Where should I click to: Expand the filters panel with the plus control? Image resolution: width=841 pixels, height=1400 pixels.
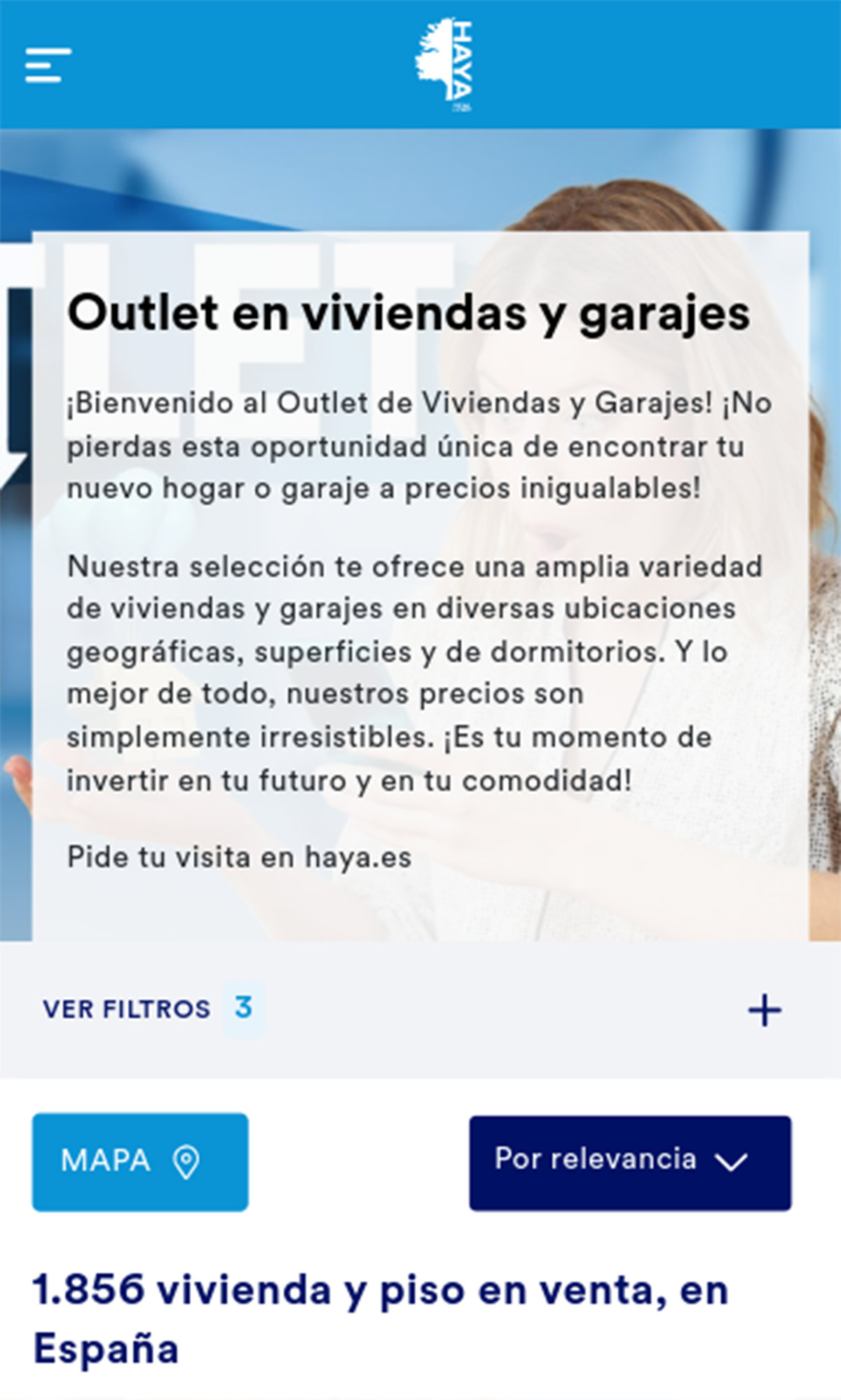[x=764, y=1009]
